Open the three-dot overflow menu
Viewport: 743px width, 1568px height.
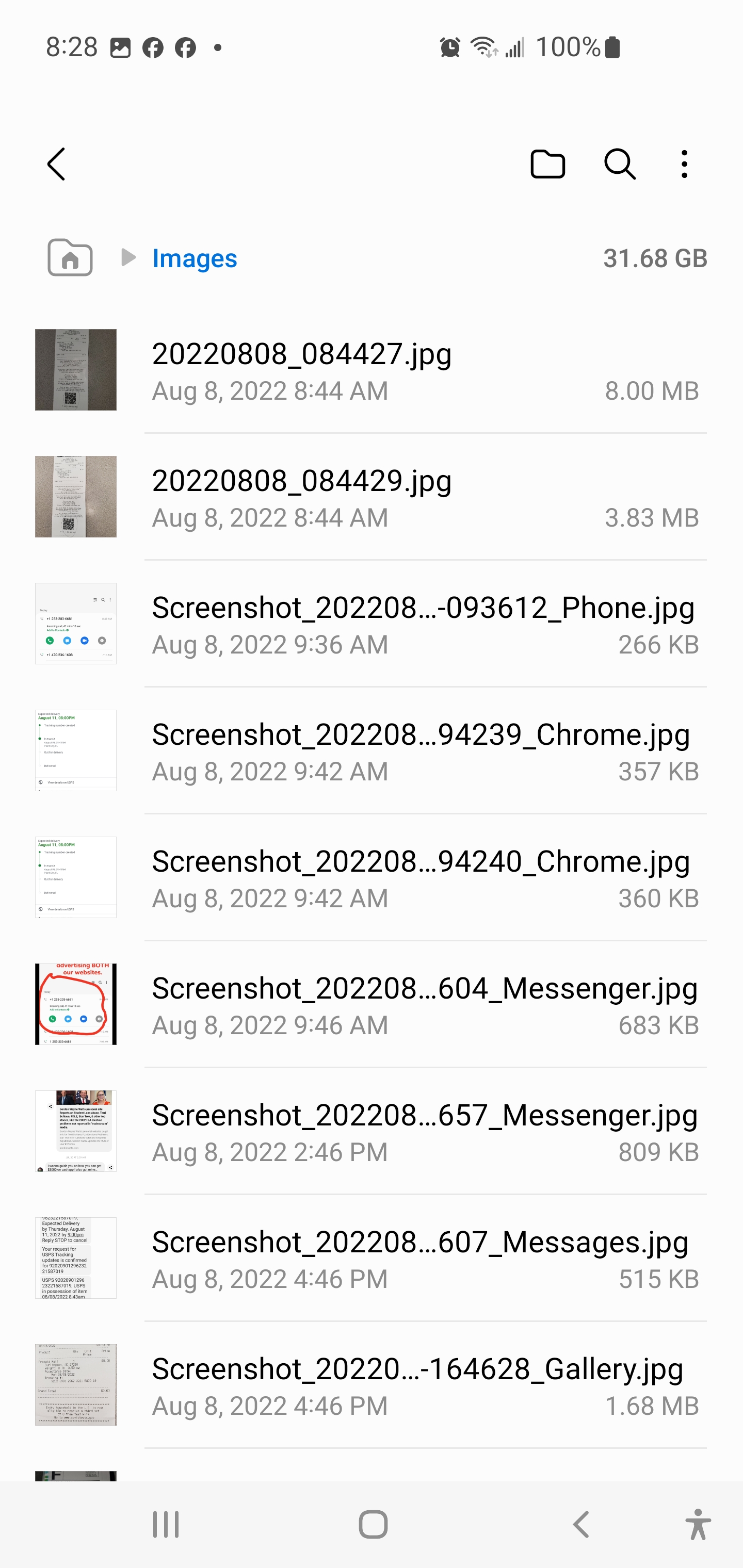685,165
